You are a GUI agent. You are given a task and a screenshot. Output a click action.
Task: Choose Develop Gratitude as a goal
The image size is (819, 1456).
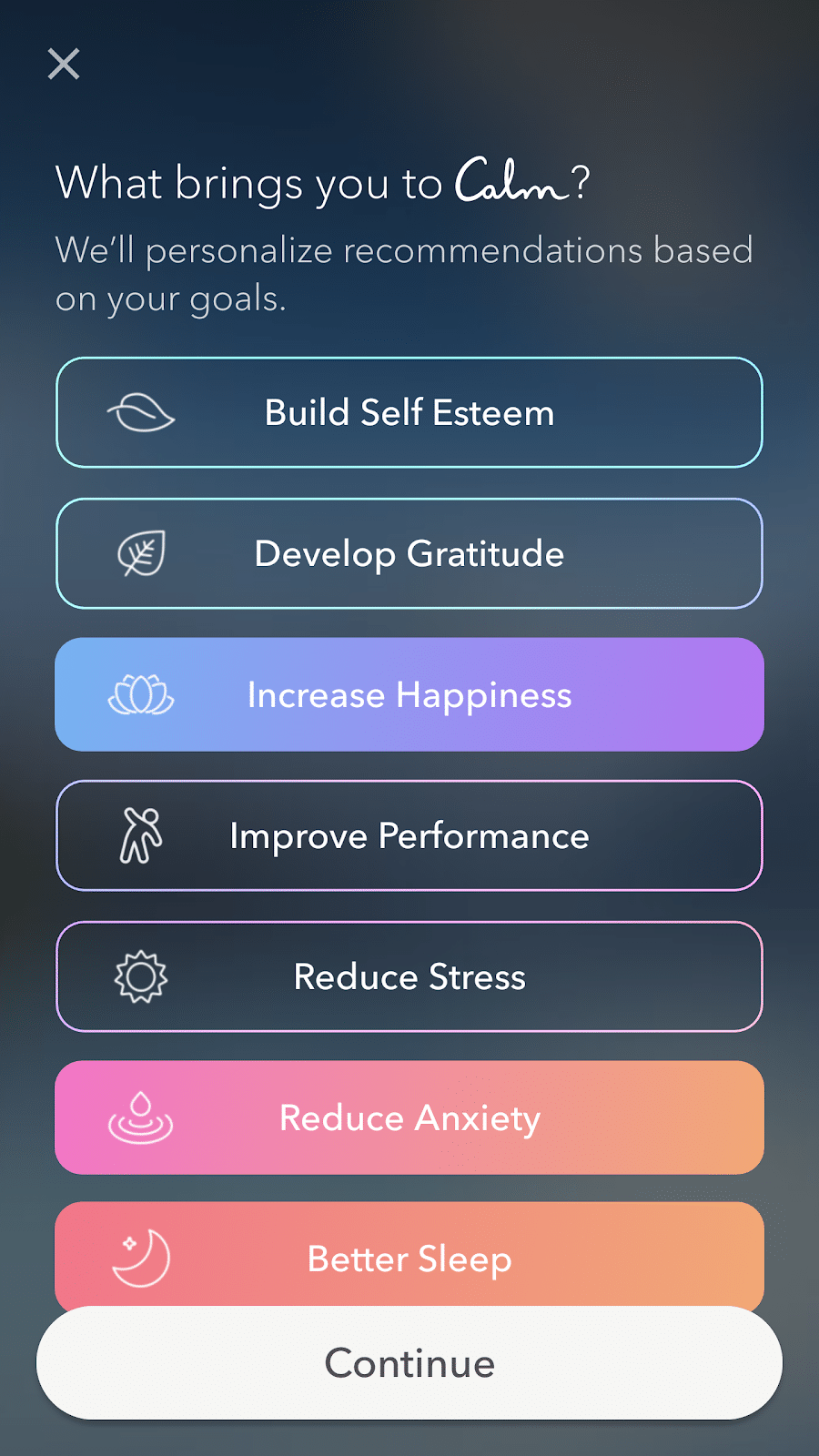pos(409,553)
